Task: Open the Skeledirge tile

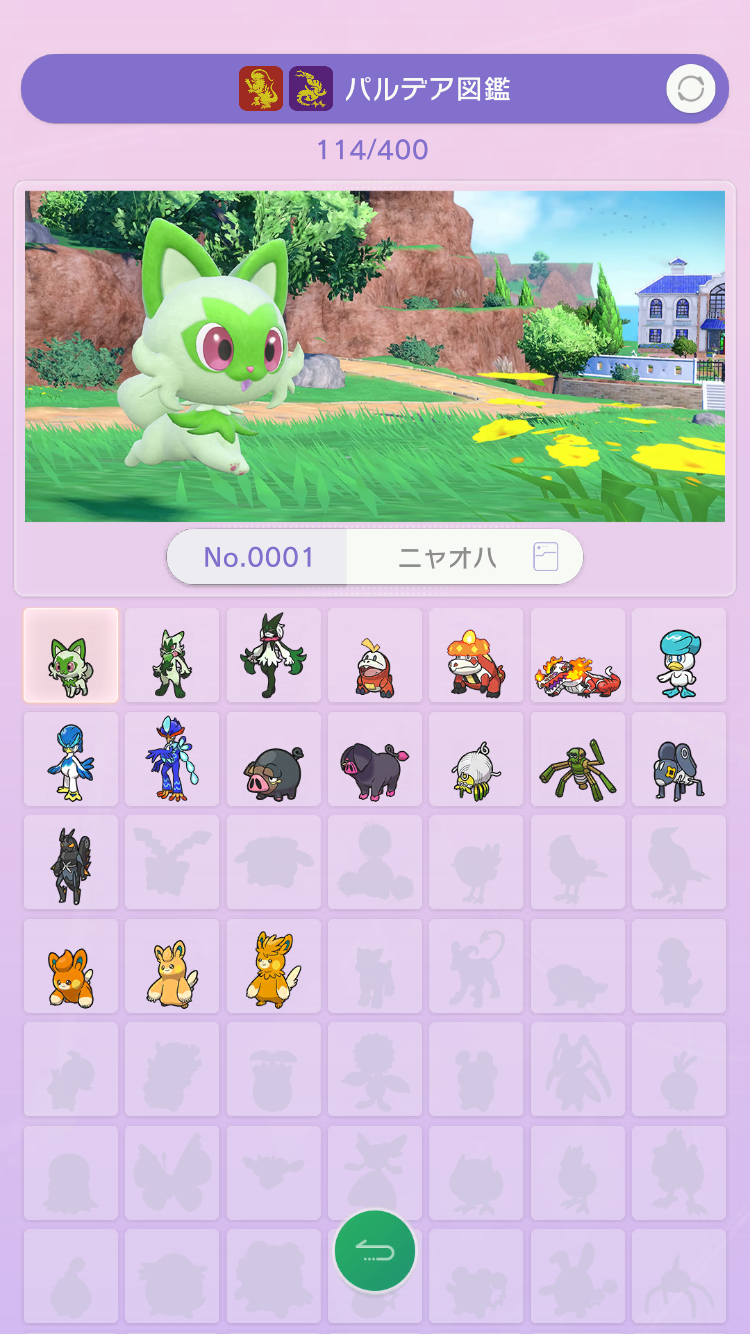Action: (x=578, y=655)
